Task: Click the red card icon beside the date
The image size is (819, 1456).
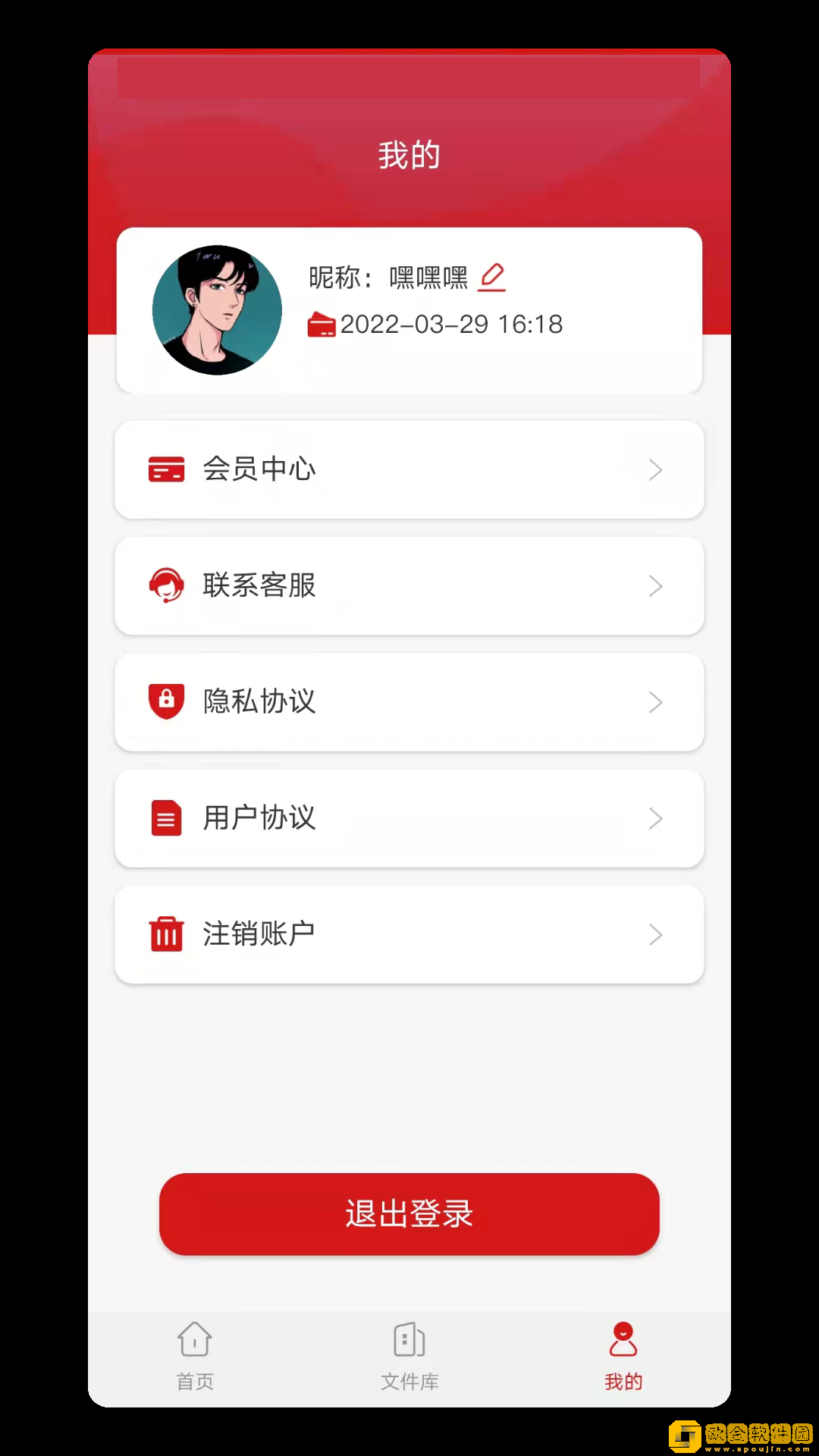Action: pyautogui.click(x=322, y=326)
